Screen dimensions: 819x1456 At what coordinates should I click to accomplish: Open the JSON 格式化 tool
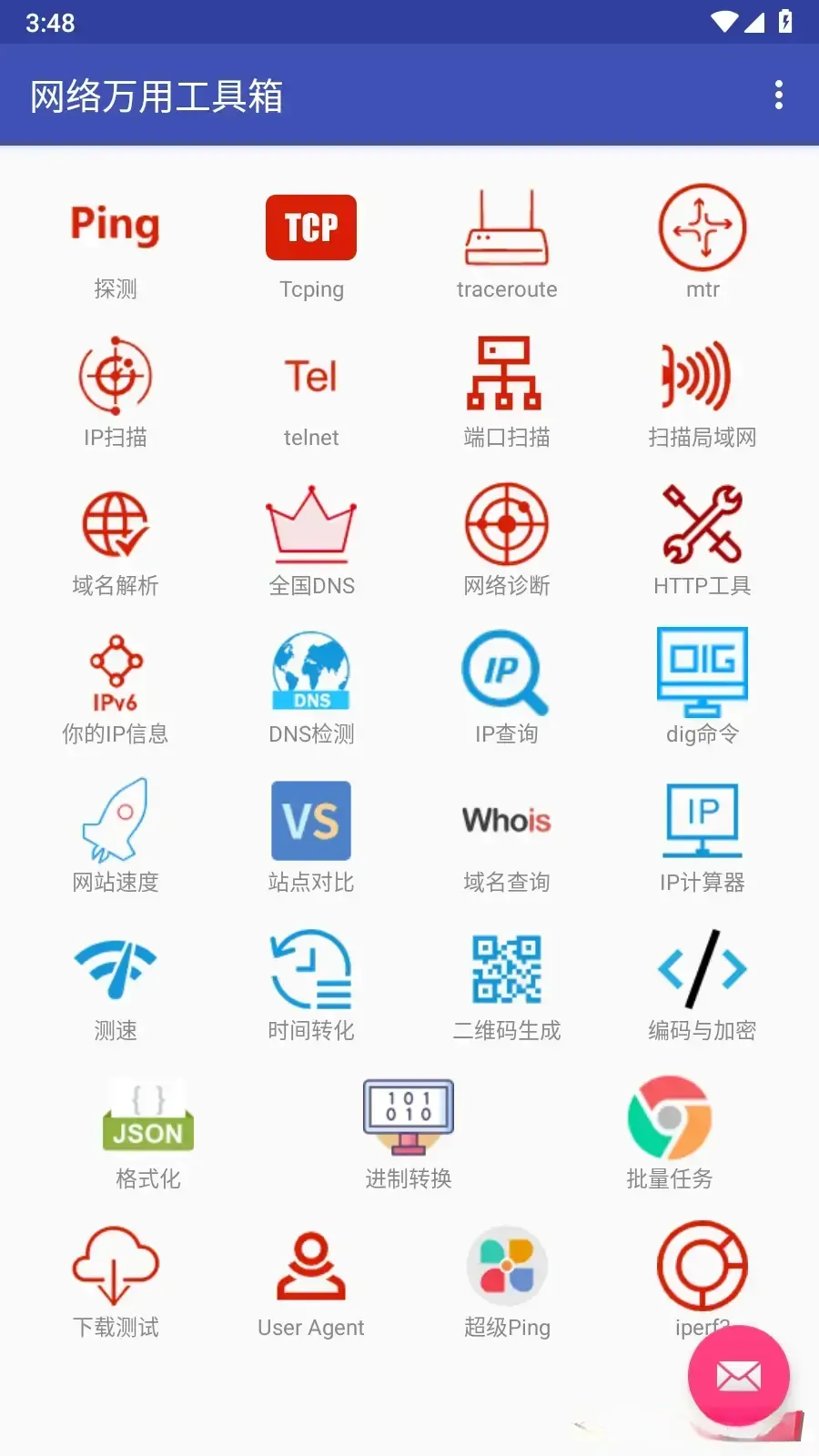point(148,1133)
